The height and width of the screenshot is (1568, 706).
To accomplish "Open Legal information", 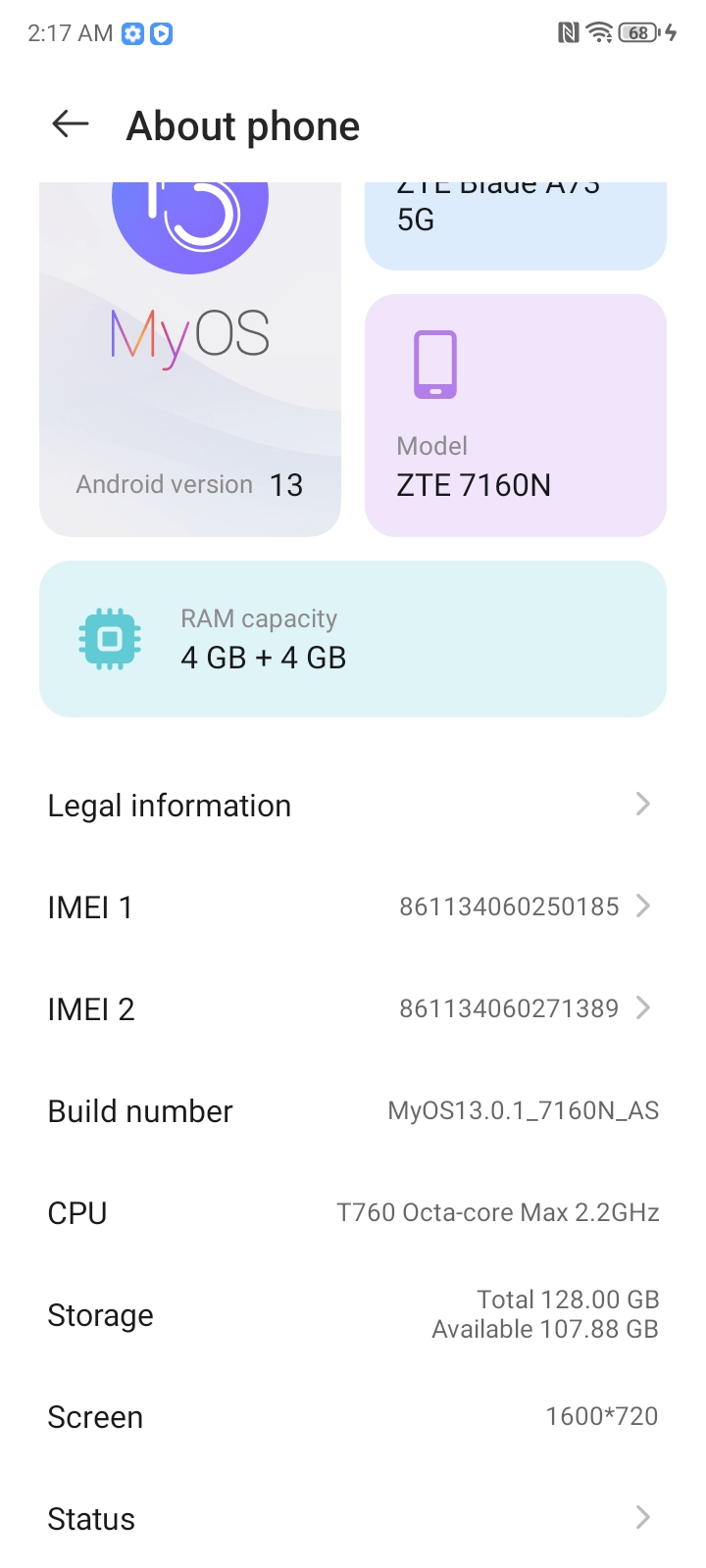I will [353, 806].
